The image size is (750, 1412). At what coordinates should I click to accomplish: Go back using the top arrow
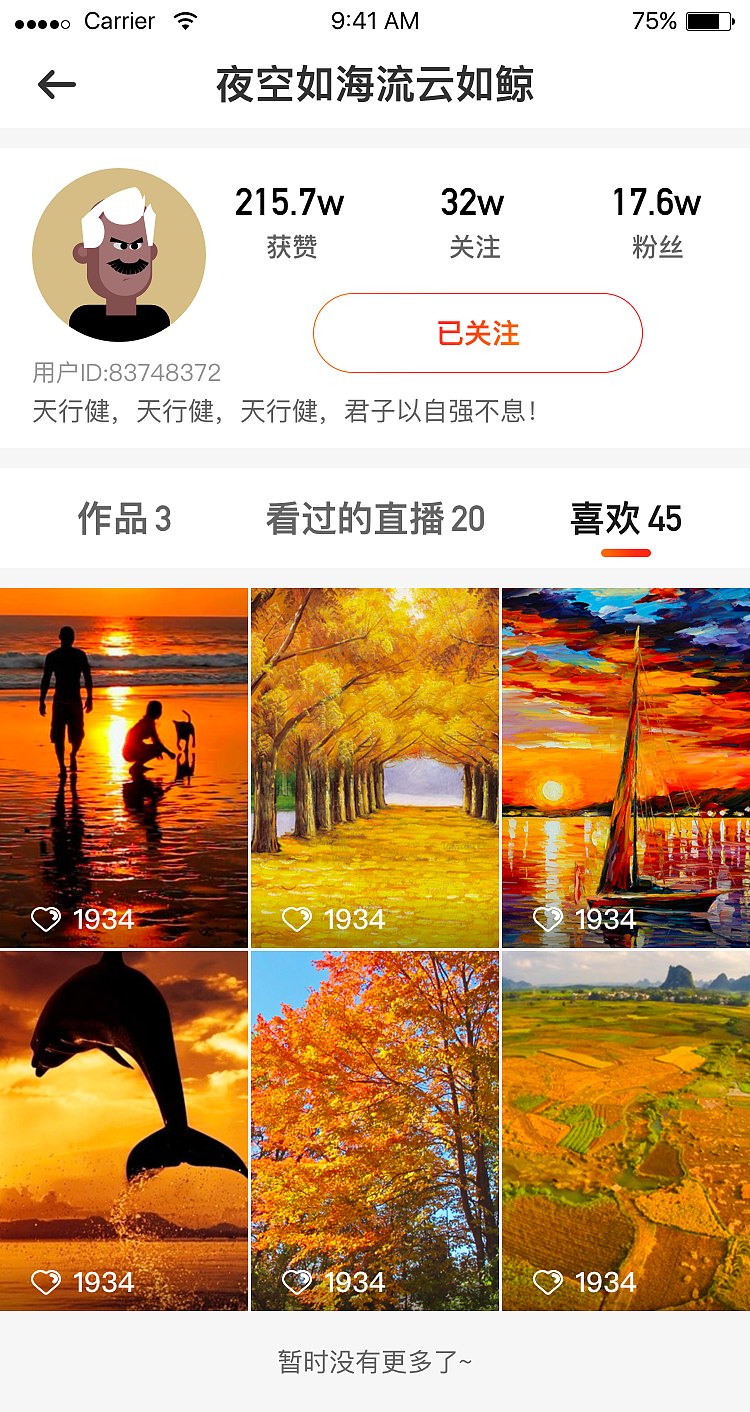(x=57, y=85)
